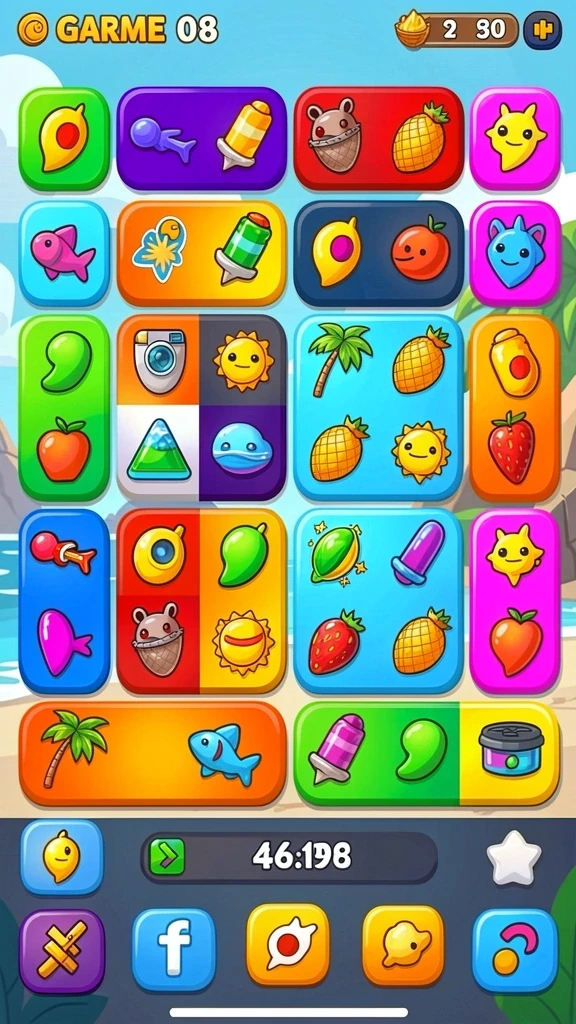576x1024 pixels.
Task: Tap the white star button
Action: coord(514,857)
